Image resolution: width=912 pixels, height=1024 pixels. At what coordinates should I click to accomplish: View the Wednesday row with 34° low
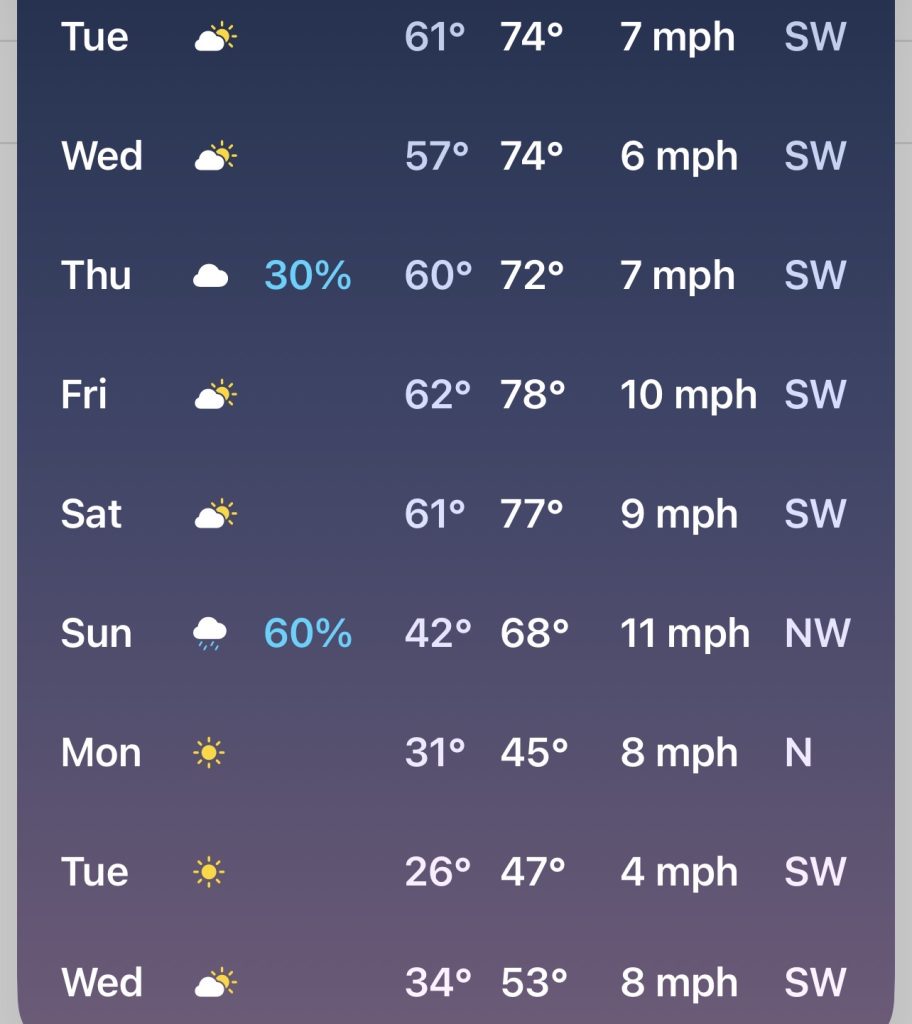[455, 982]
